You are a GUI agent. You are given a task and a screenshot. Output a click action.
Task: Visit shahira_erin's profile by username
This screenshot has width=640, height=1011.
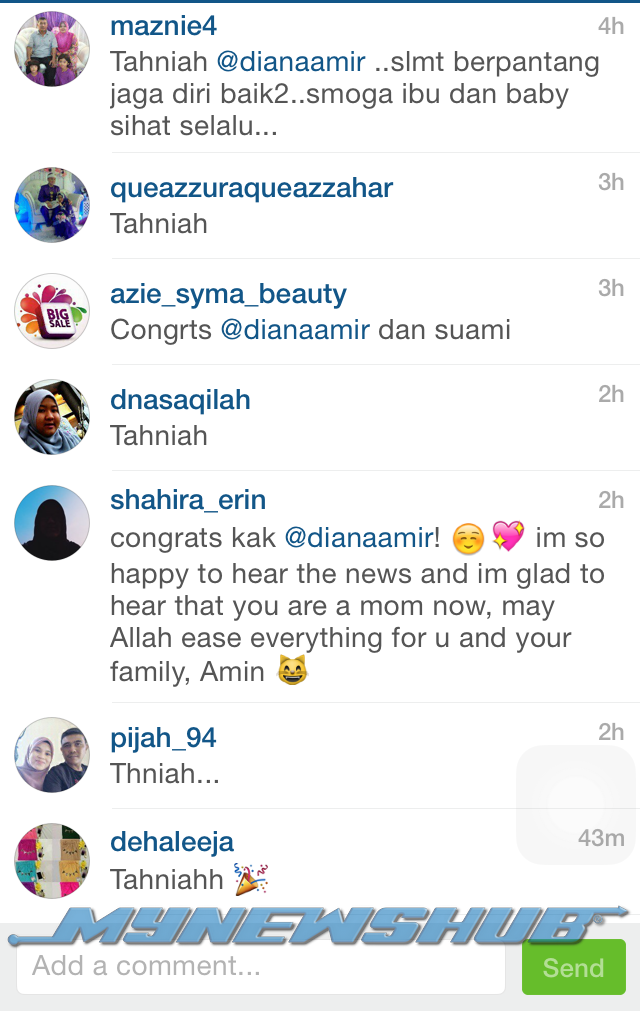pos(188,500)
